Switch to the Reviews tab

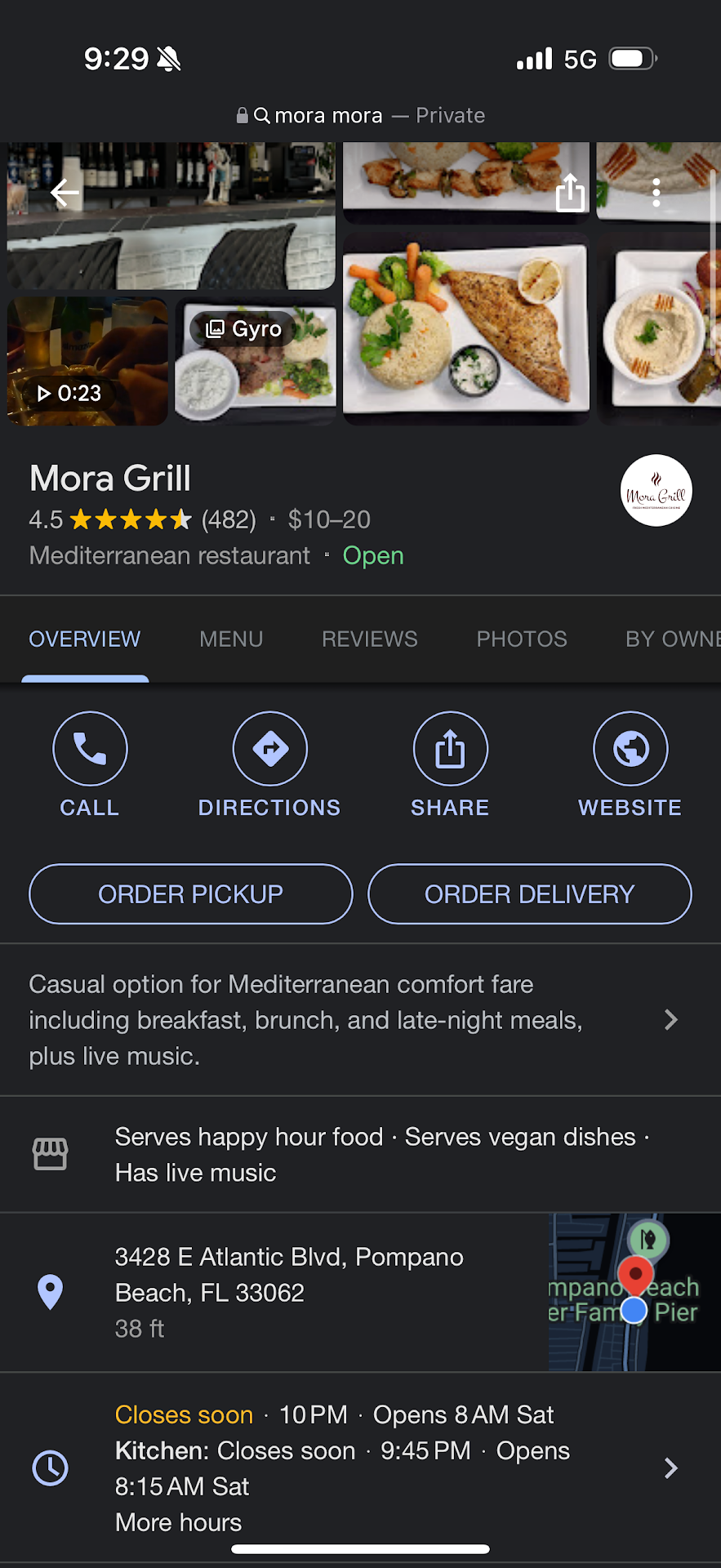369,639
